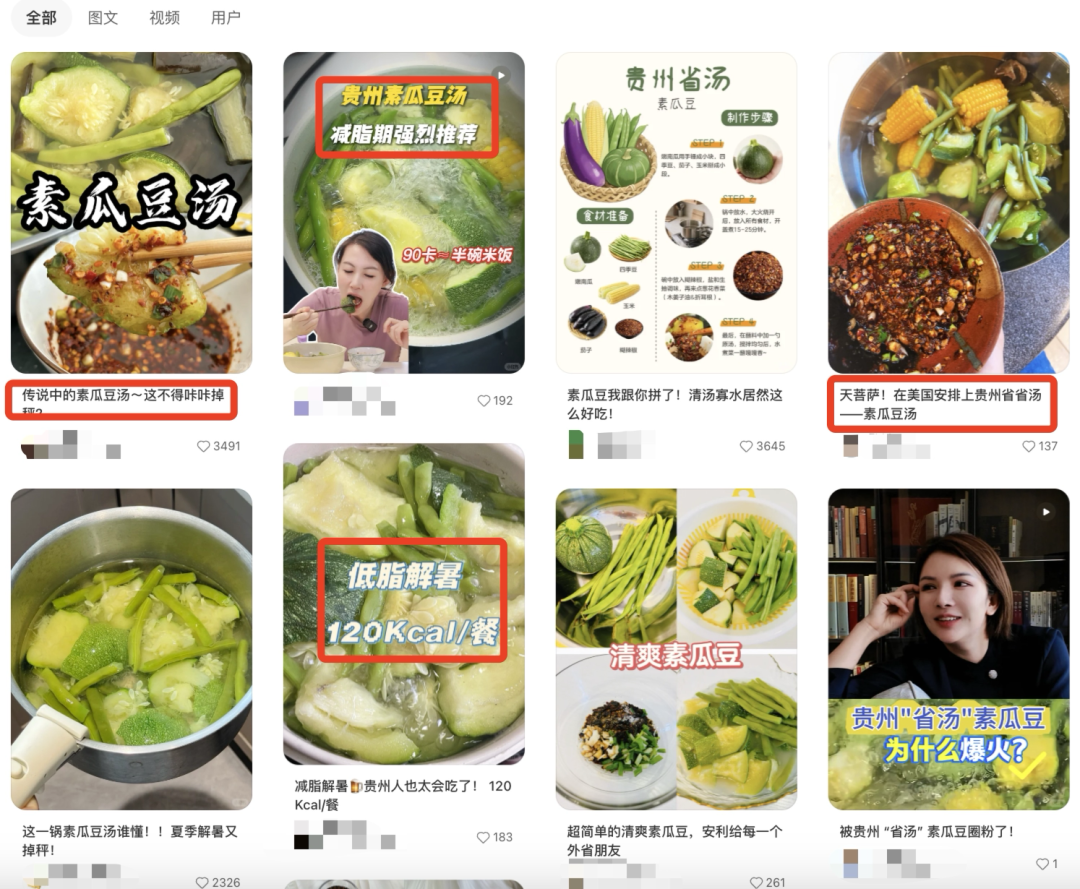Like the post with 183 likes

pyautogui.click(x=484, y=837)
